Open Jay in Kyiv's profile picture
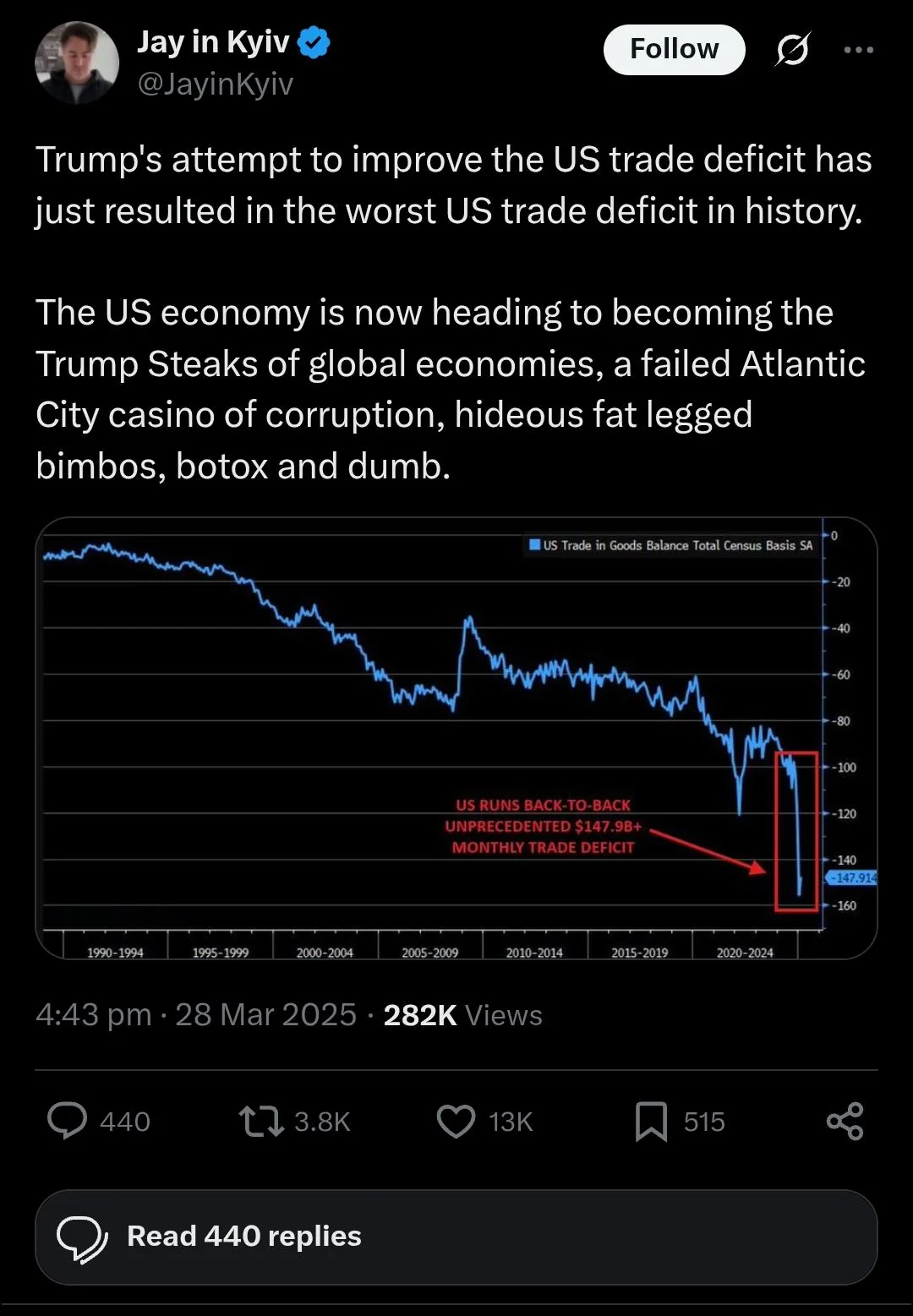Viewport: 913px width, 1316px height. pyautogui.click(x=77, y=63)
